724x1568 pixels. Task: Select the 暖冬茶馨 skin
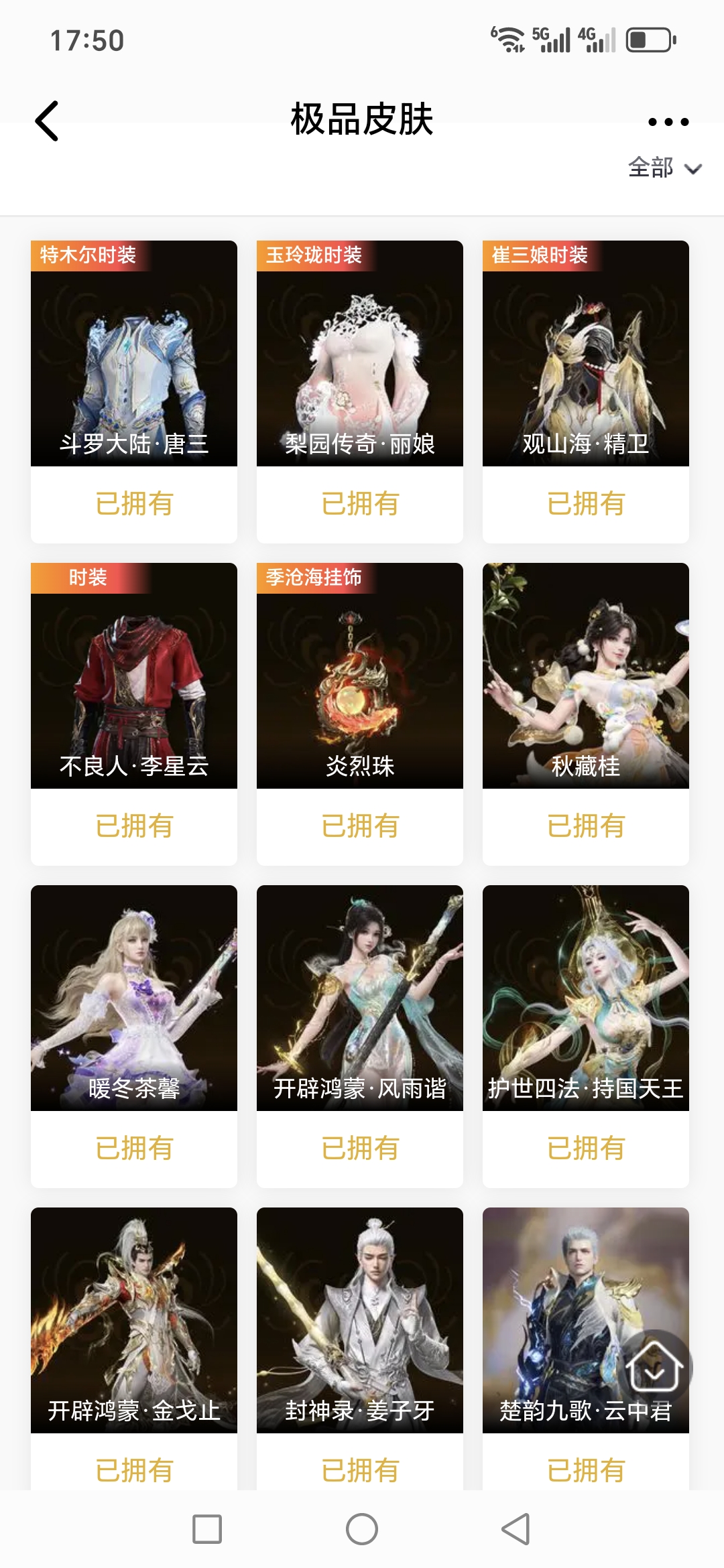pos(134,1036)
